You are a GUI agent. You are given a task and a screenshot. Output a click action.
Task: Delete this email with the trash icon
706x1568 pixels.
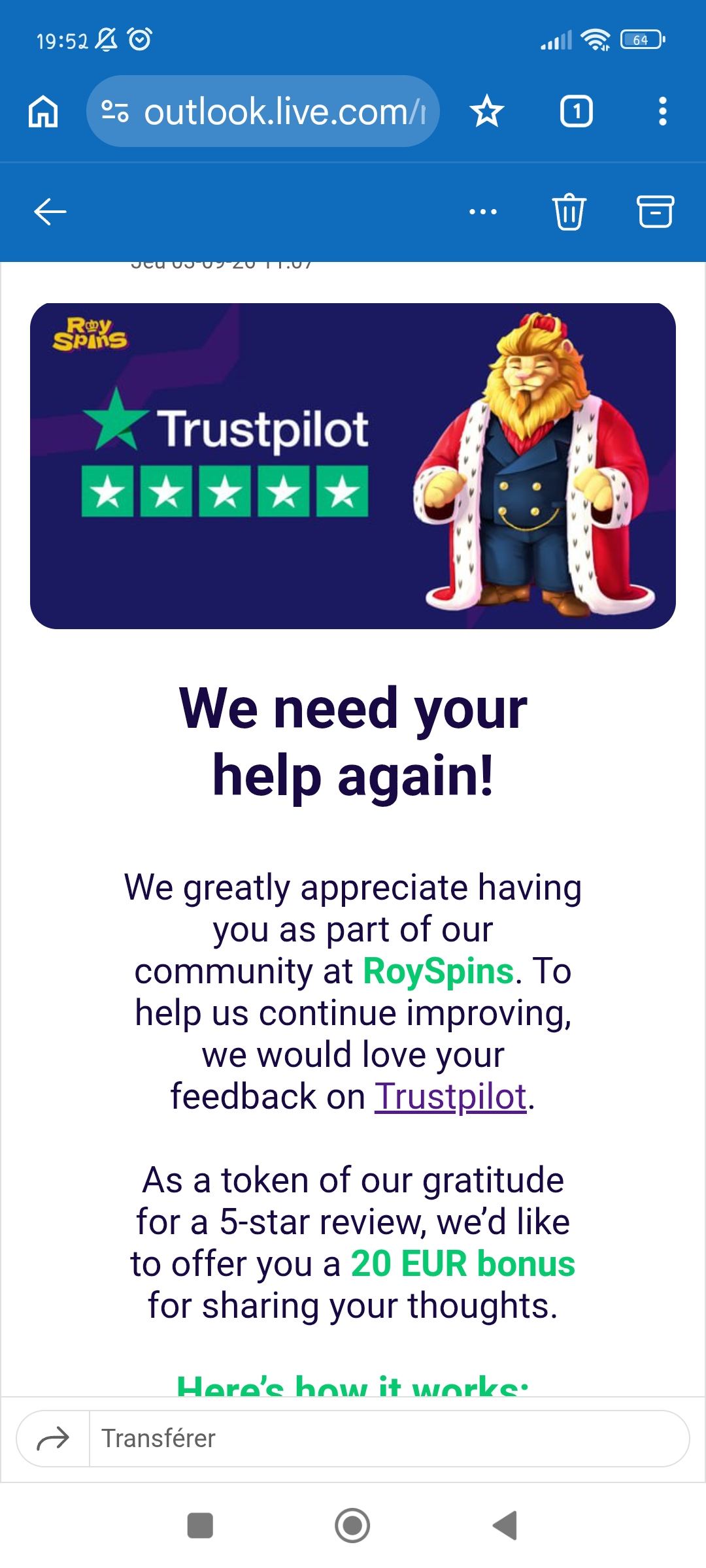569,212
